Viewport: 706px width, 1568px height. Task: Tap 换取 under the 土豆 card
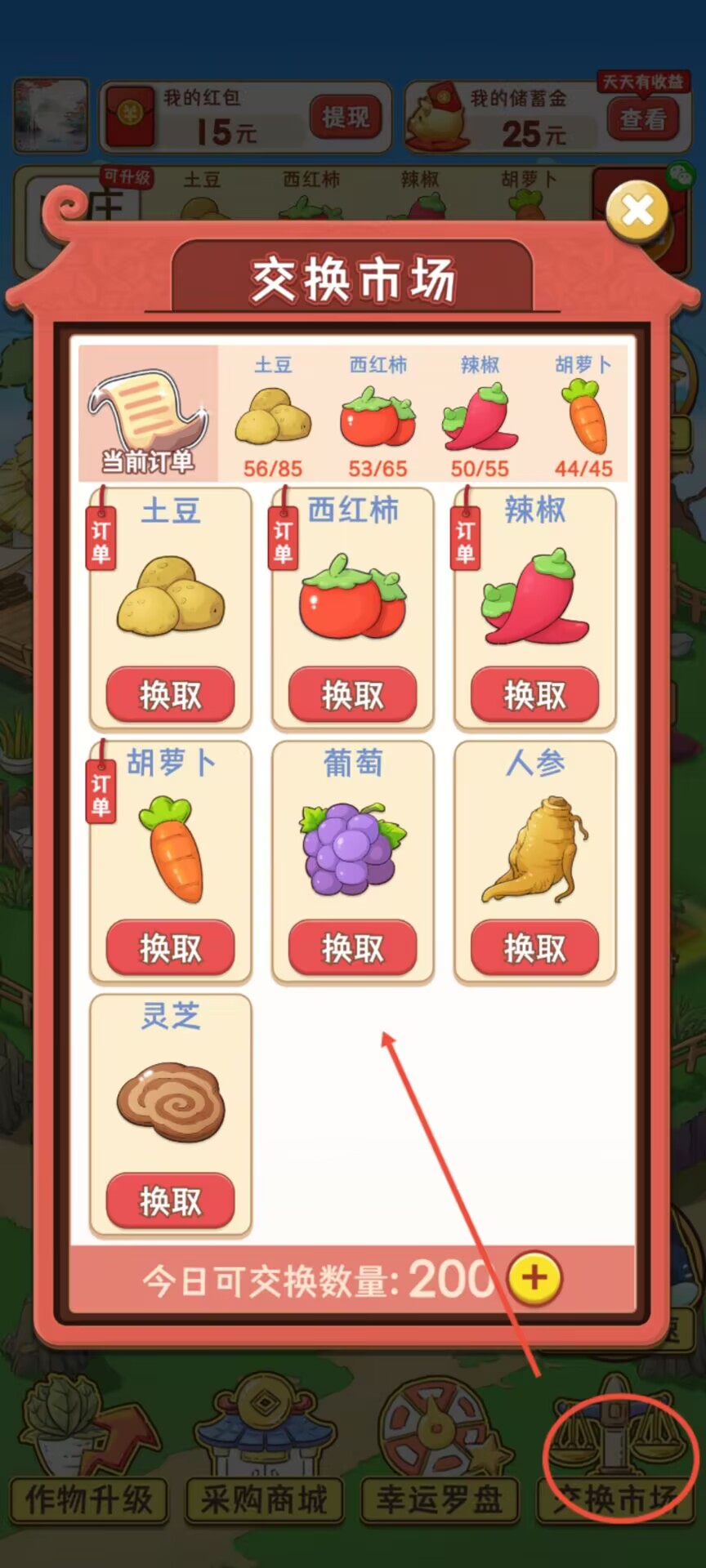(170, 695)
